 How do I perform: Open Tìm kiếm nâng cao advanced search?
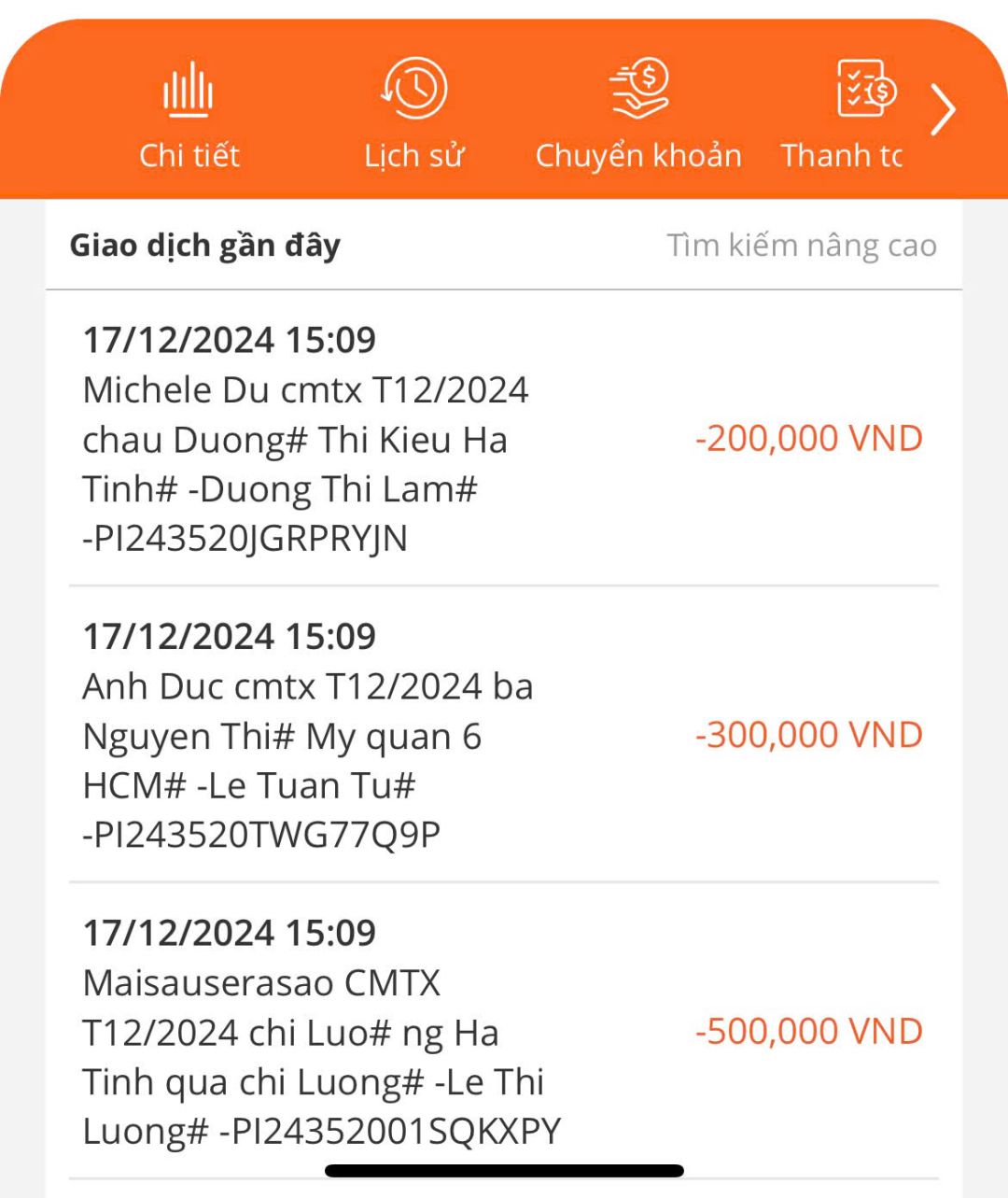click(x=801, y=246)
